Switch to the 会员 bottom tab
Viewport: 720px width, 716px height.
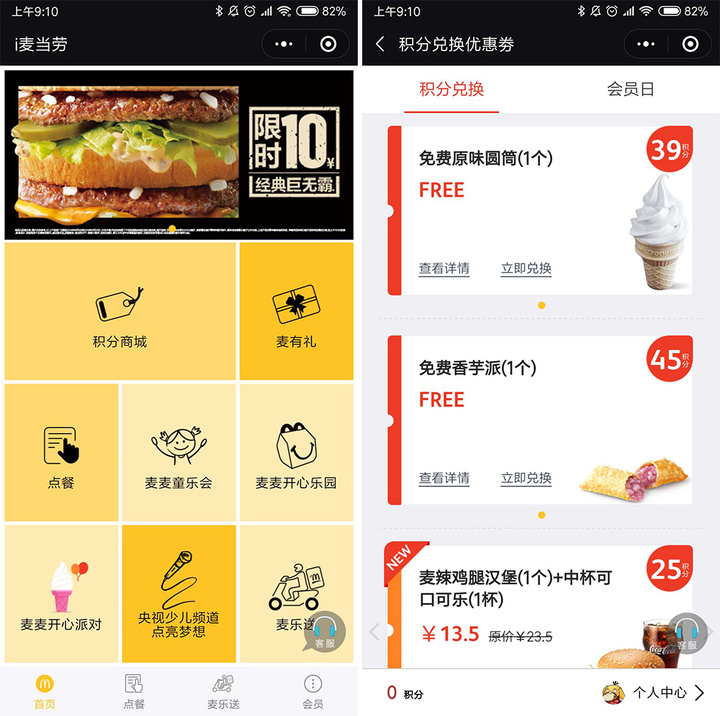[x=313, y=691]
